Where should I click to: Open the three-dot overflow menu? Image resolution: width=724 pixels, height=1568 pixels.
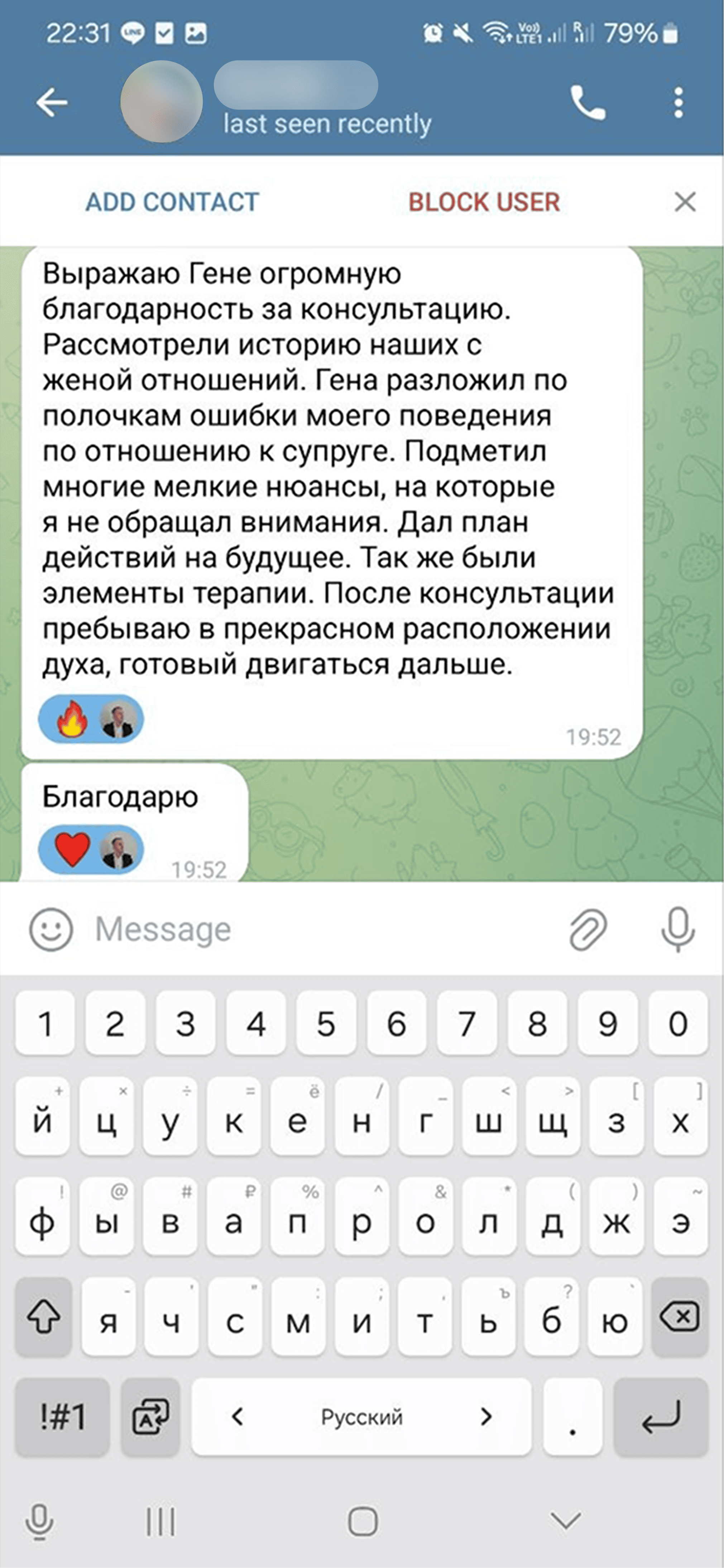point(679,102)
